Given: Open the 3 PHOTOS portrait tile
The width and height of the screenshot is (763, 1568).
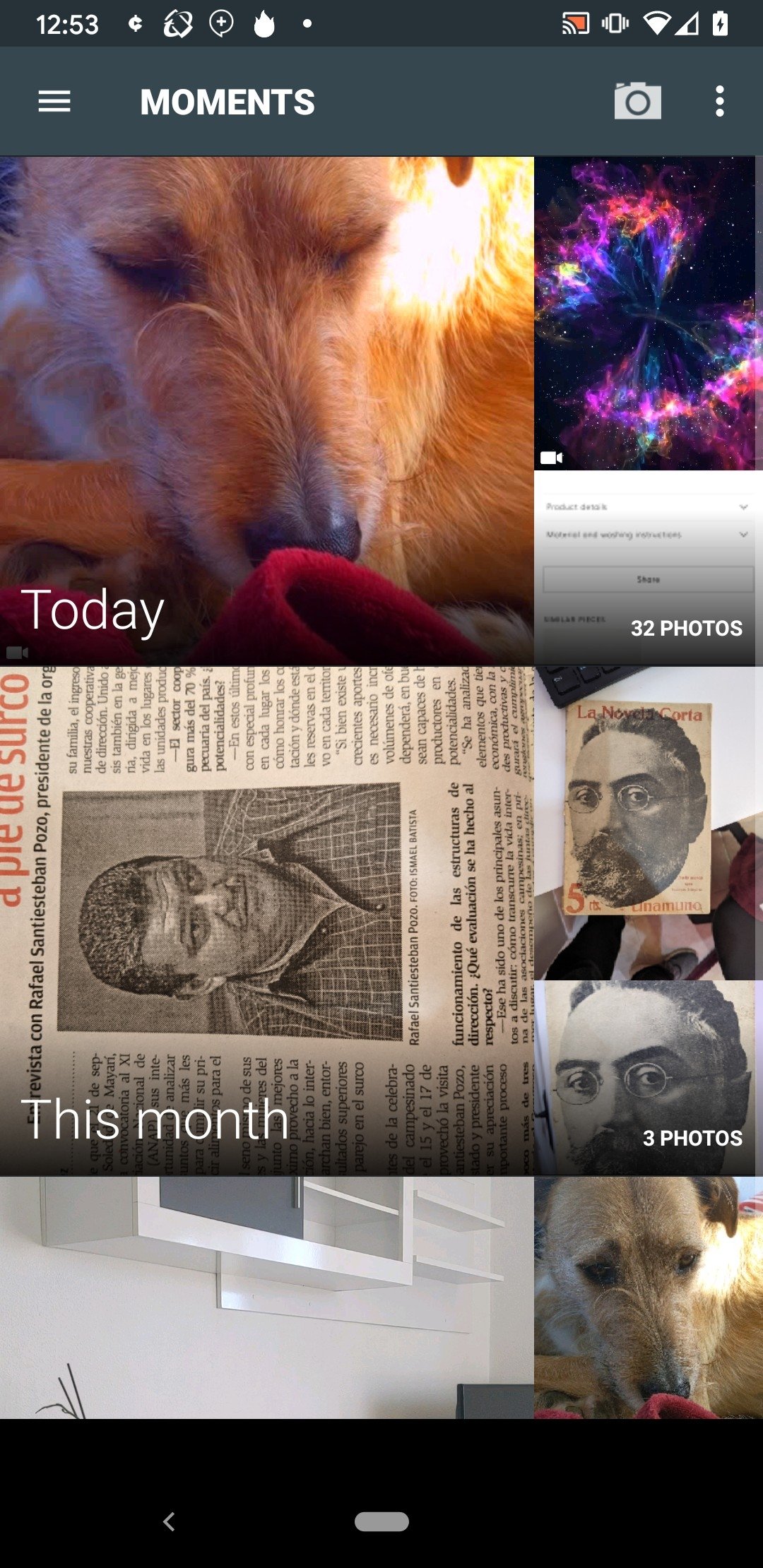Looking at the screenshot, I should click(x=648, y=1078).
